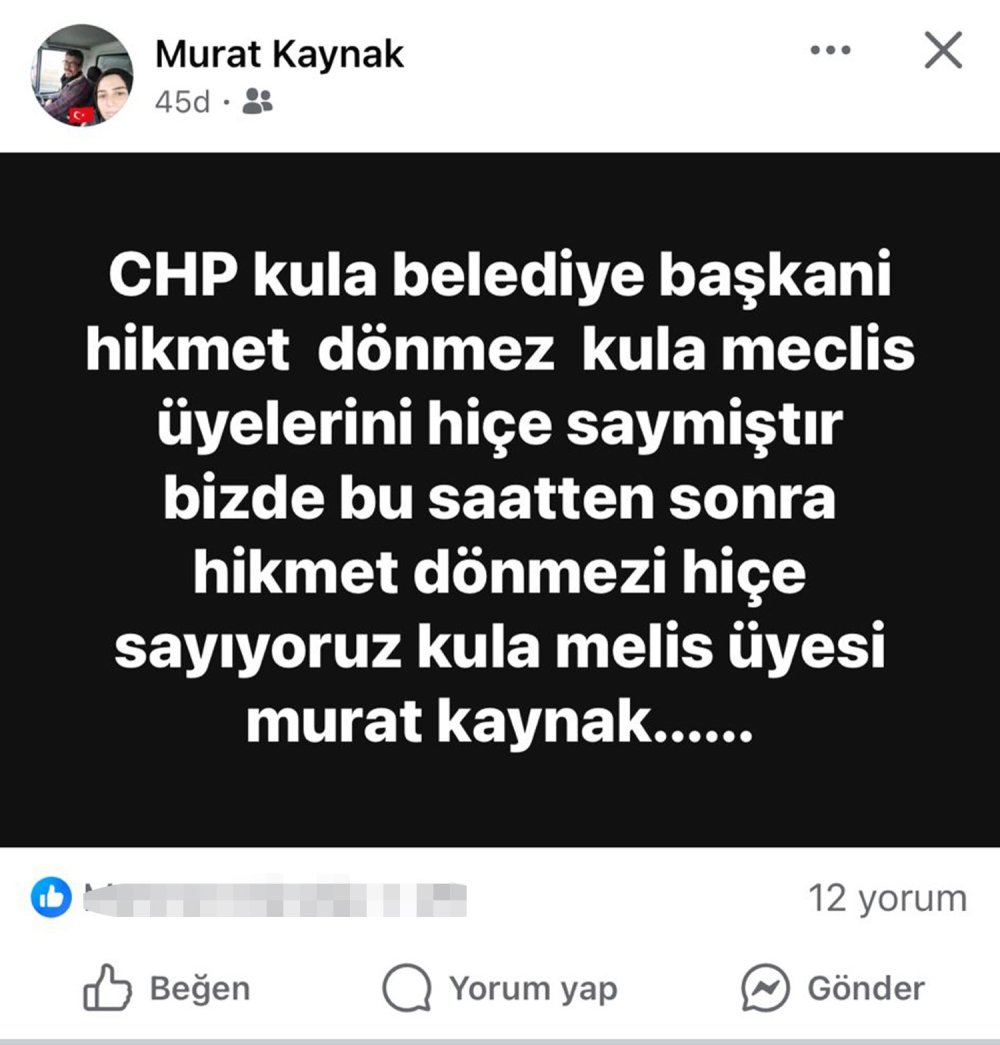
Task: Open the 12 yorum comments list
Action: (x=885, y=897)
